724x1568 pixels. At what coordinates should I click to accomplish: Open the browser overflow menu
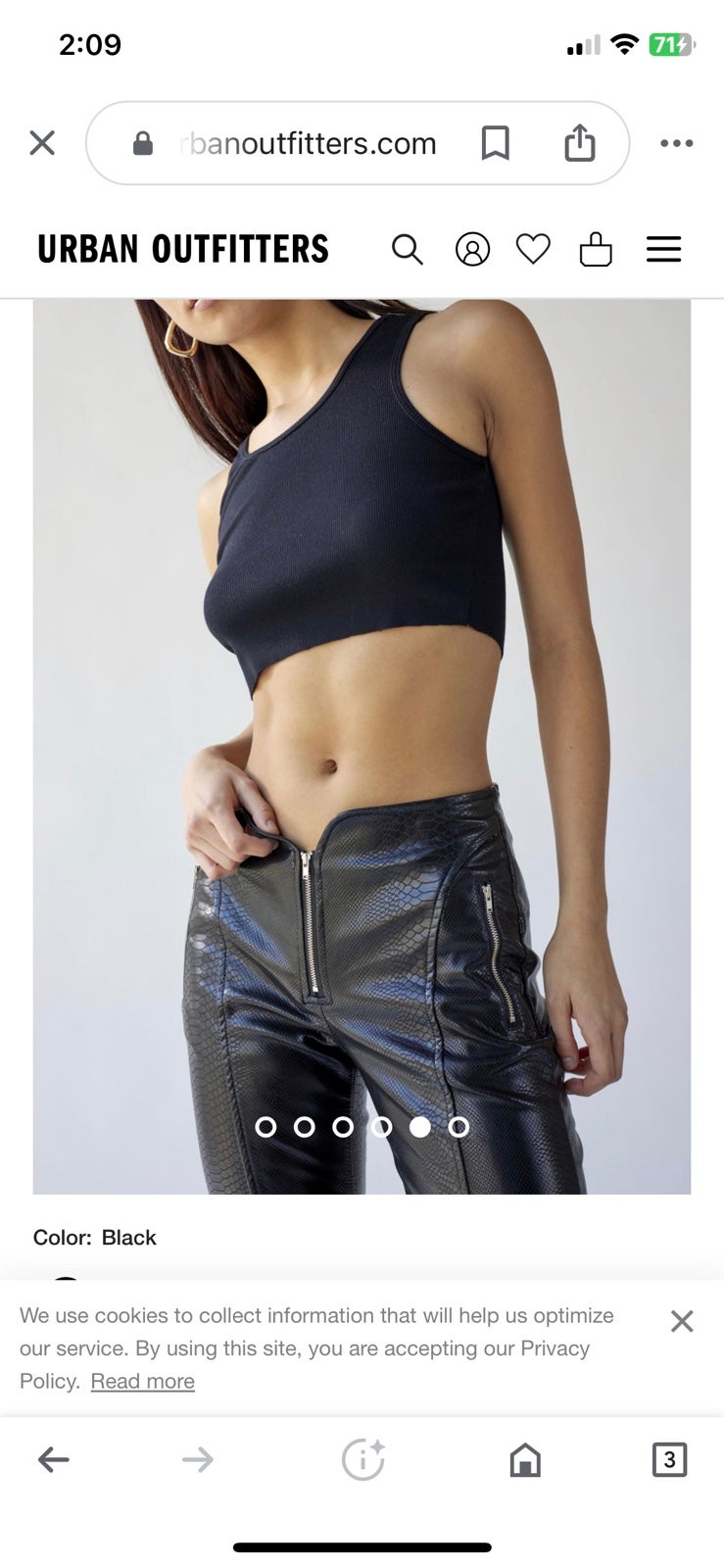click(x=676, y=143)
